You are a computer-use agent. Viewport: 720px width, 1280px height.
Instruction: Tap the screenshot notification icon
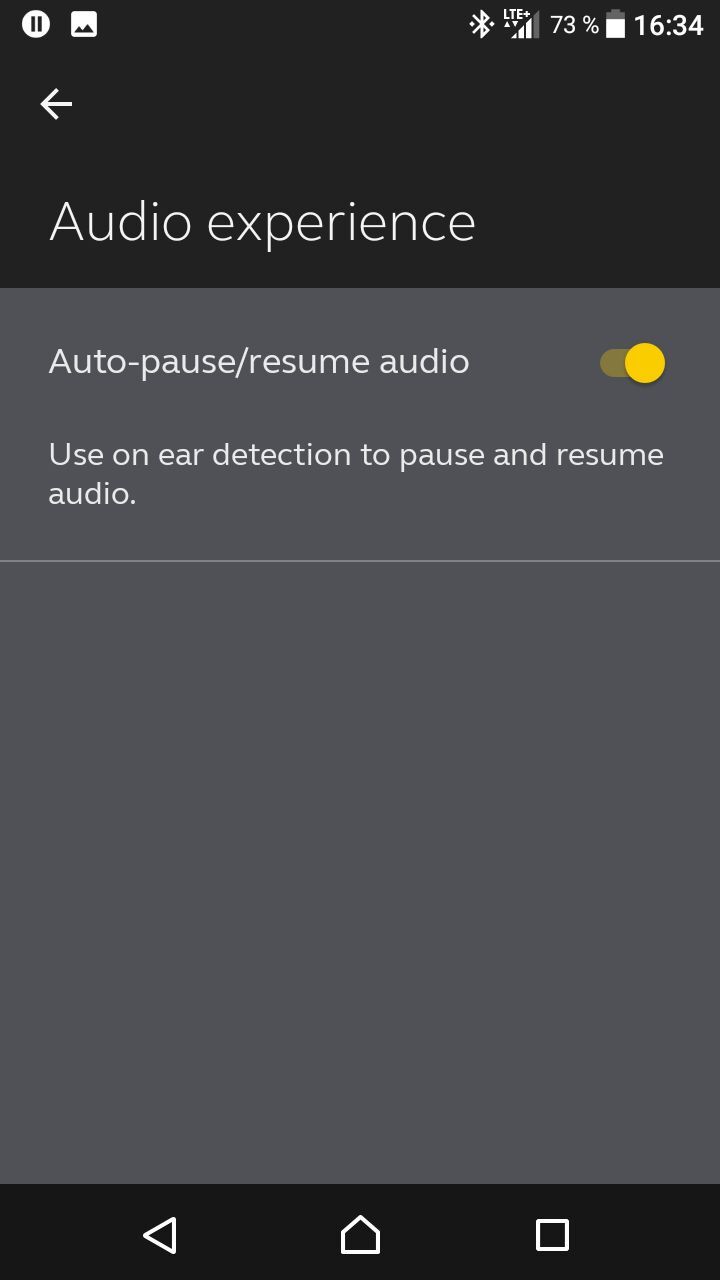[x=84, y=24]
